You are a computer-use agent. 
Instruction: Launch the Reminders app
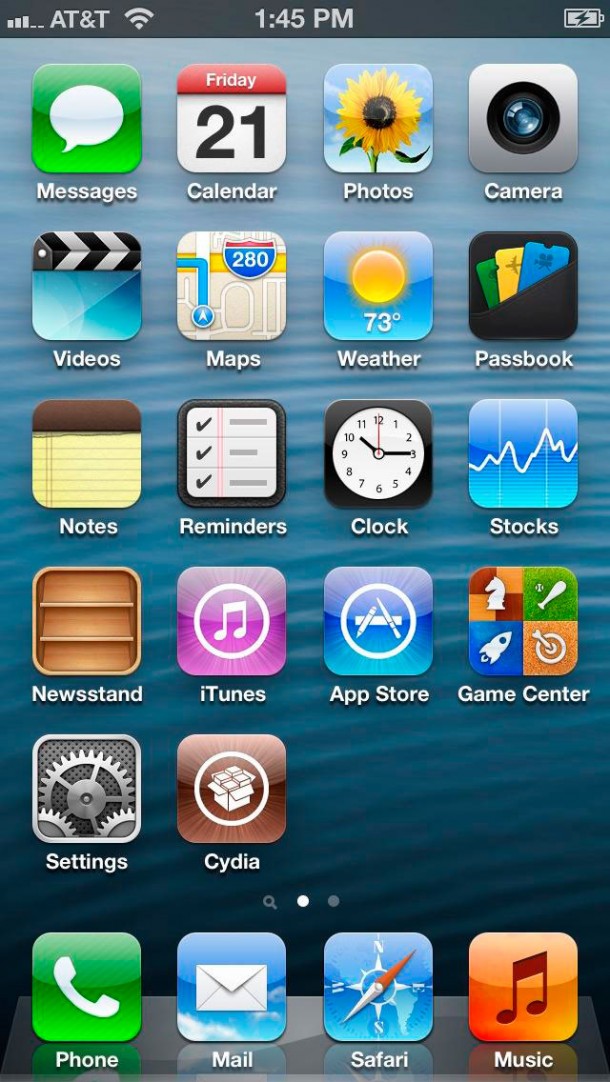click(232, 454)
